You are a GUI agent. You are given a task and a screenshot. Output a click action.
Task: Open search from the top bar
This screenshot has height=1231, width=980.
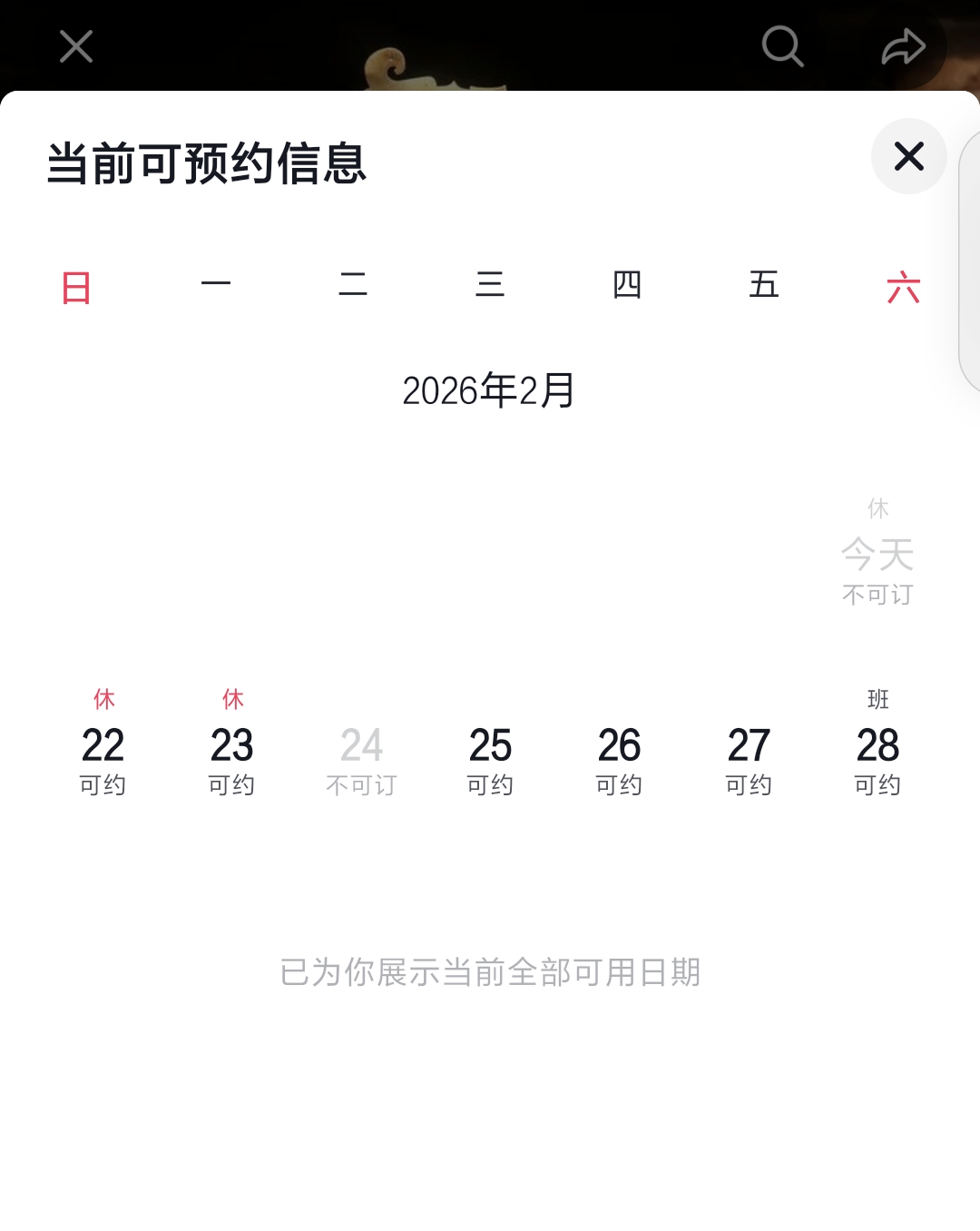[782, 46]
